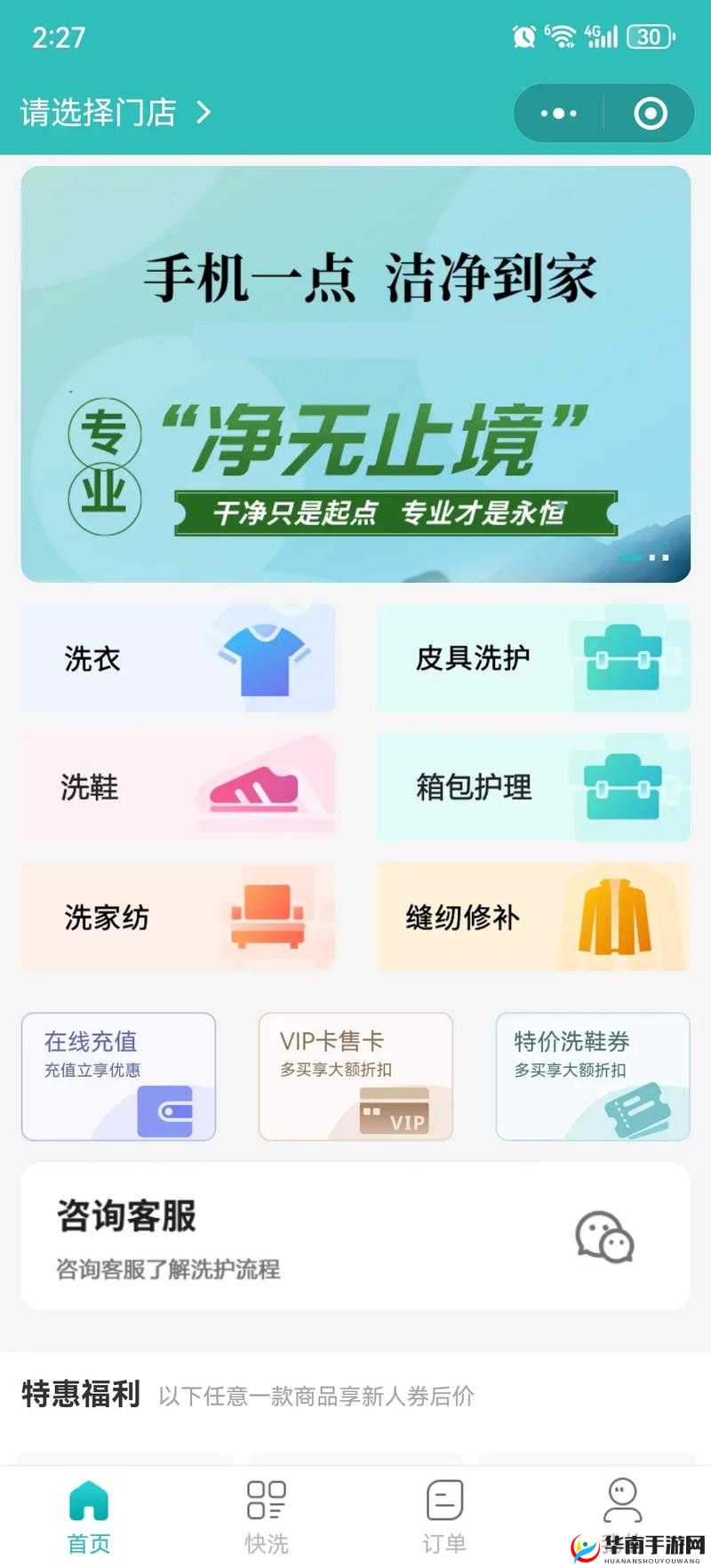Open the capsule menu with three dots
The width and height of the screenshot is (711, 1568).
(558, 113)
